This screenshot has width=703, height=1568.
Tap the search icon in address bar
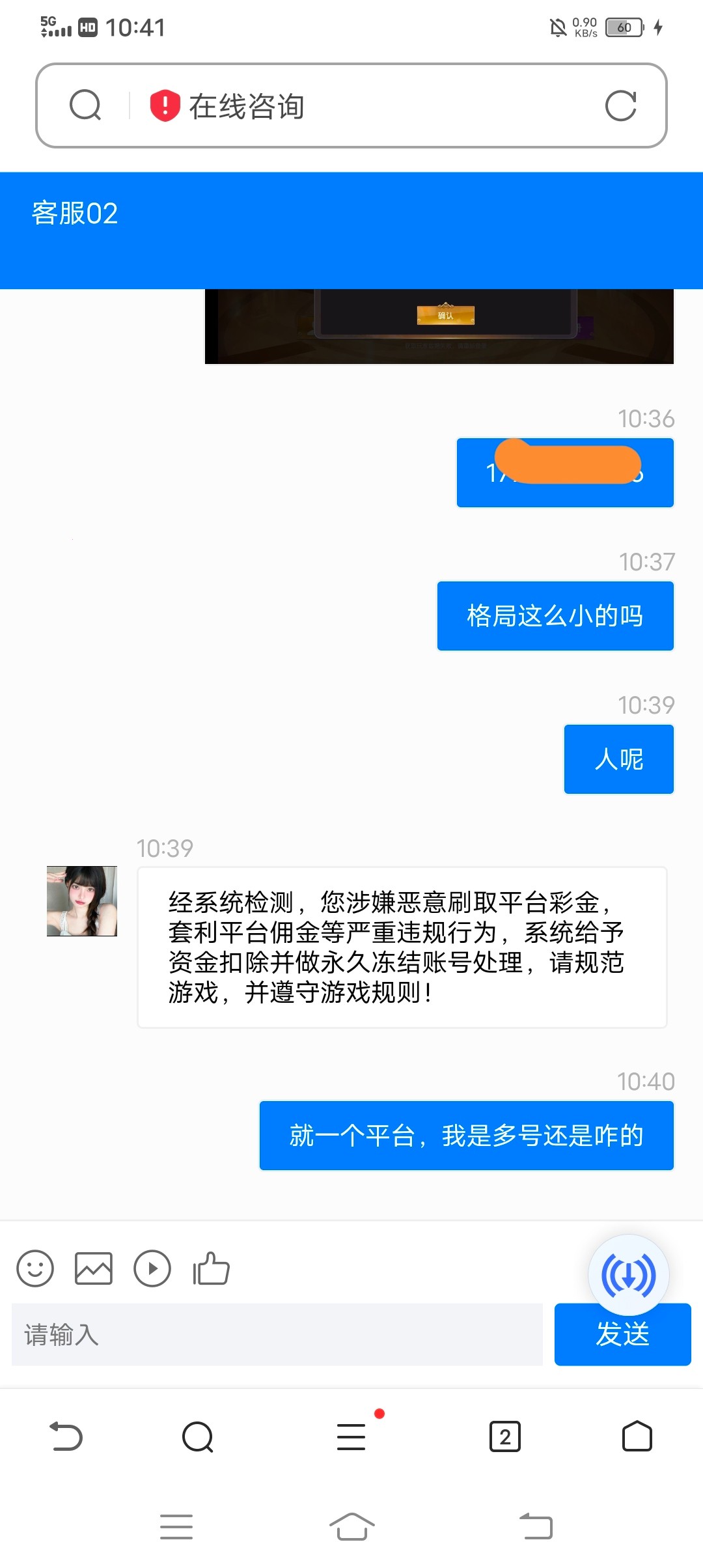click(85, 105)
